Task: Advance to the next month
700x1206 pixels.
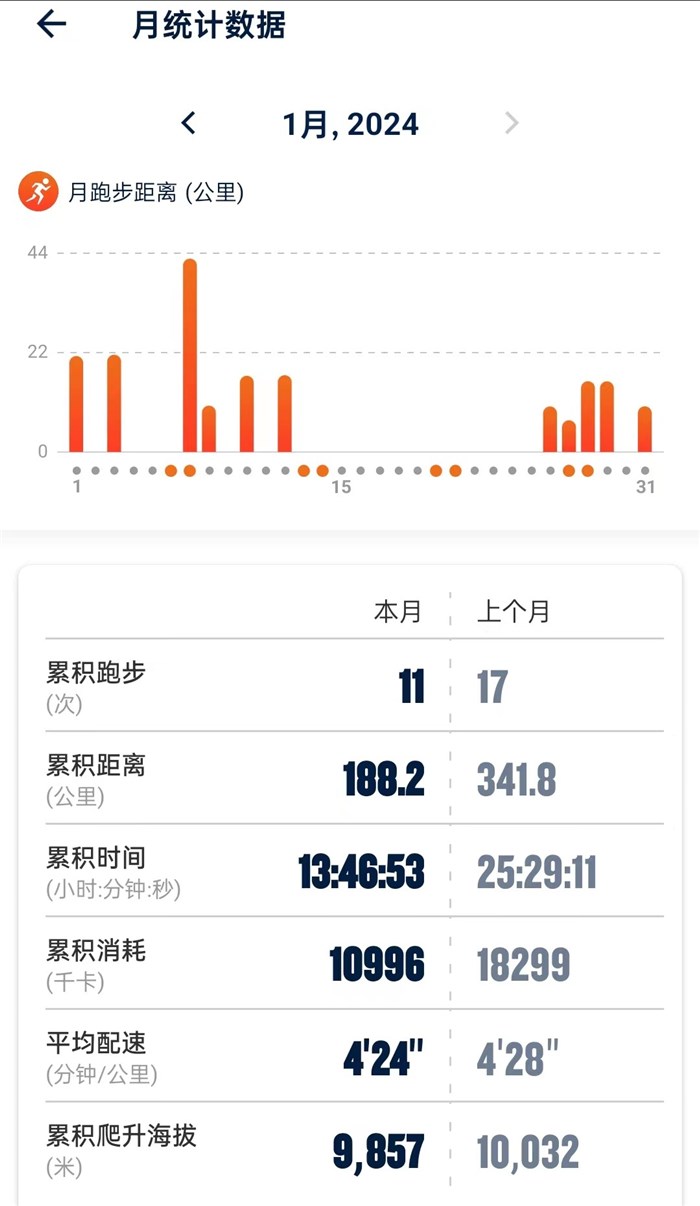Action: point(511,124)
